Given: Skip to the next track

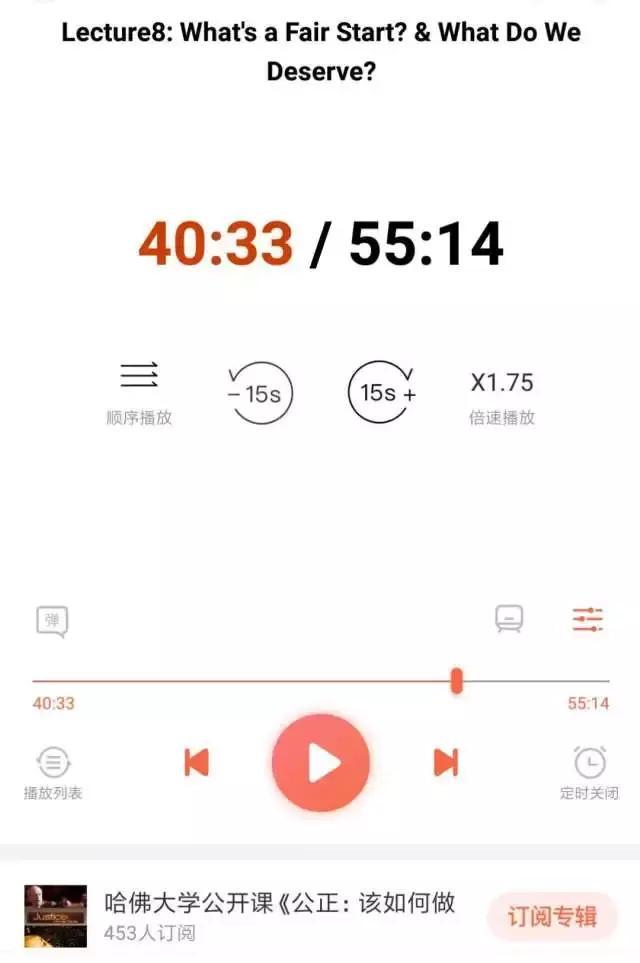Looking at the screenshot, I should click(x=445, y=763).
